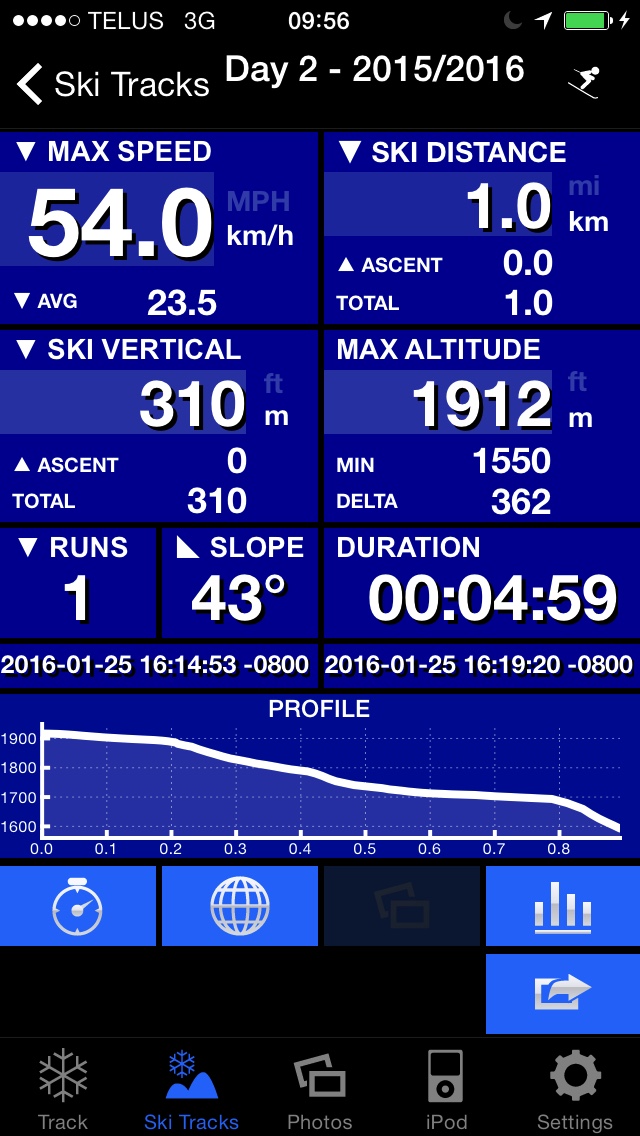Open the stopwatch timing view
640x1136 pixels.
[x=78, y=906]
